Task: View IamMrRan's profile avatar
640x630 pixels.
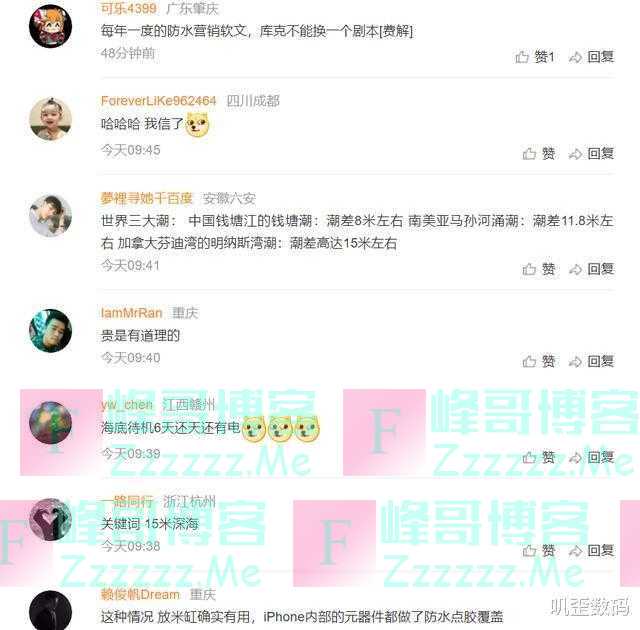Action: tap(50, 331)
